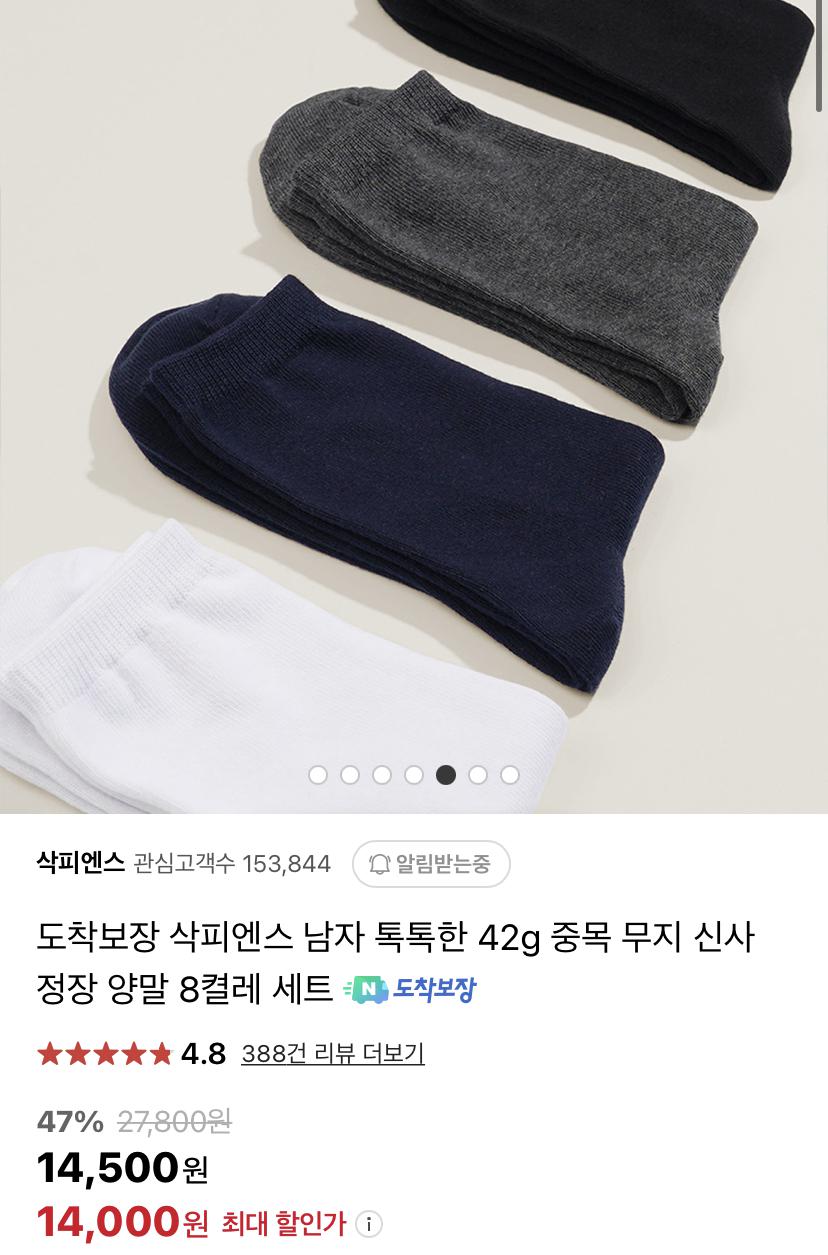The width and height of the screenshot is (828, 1255).
Task: Tap the info icon beside 최대 할인가
Action: [x=369, y=1224]
